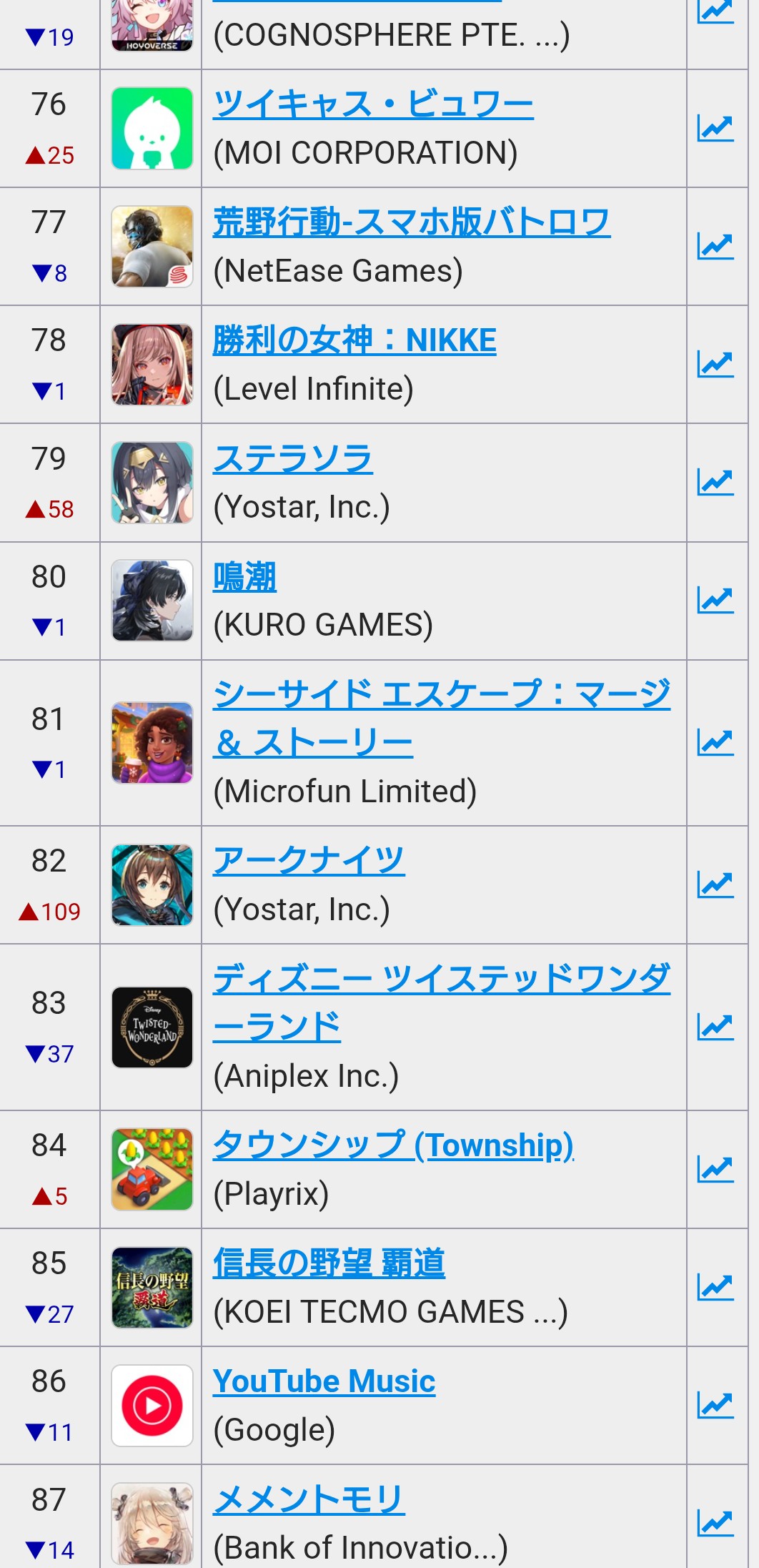Screen dimensions: 759x1568
Task: Open メメントモリ app link
Action: point(309,1499)
